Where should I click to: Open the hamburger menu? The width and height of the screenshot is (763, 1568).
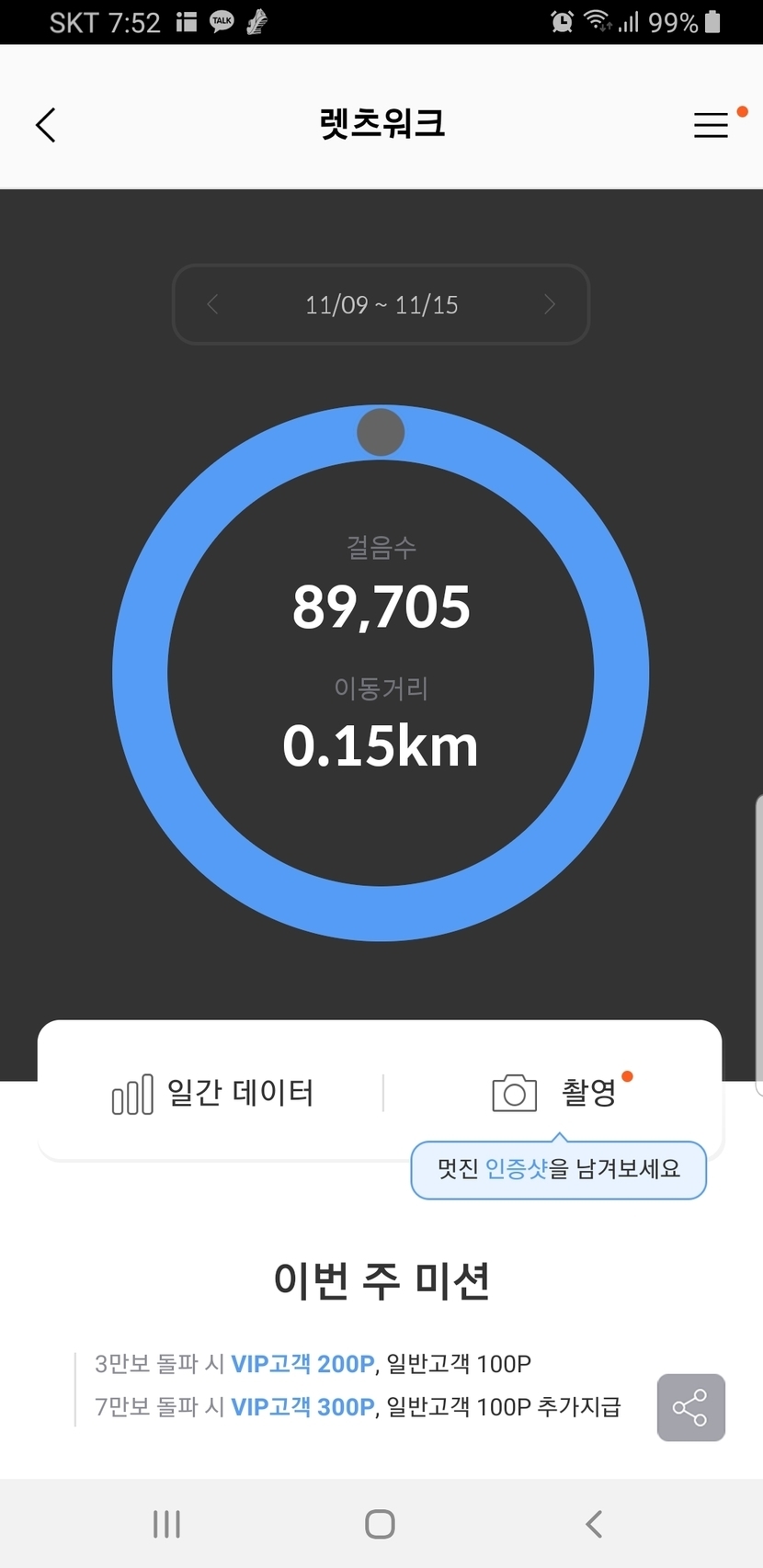711,125
